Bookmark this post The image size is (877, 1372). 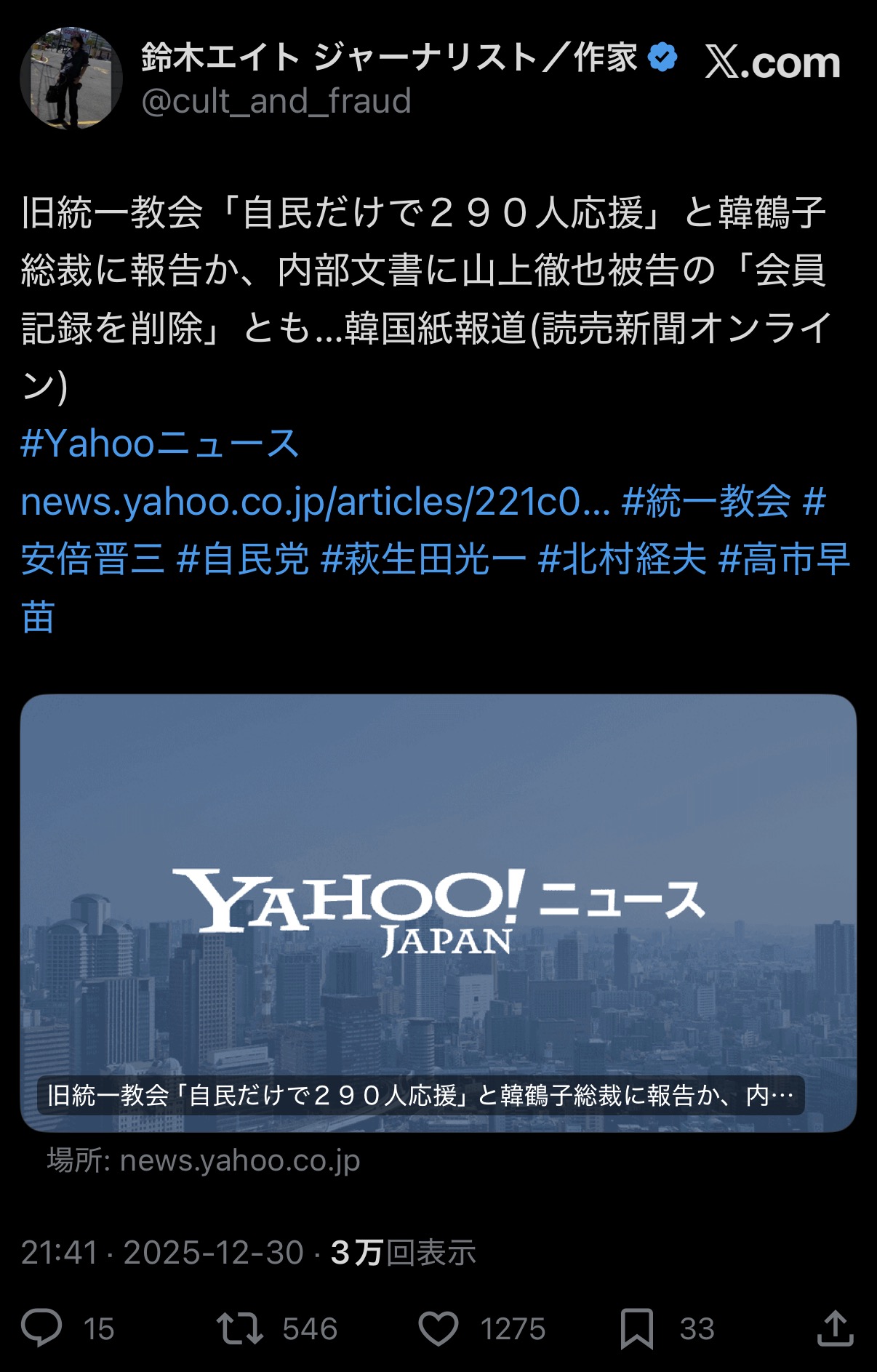[x=637, y=1328]
